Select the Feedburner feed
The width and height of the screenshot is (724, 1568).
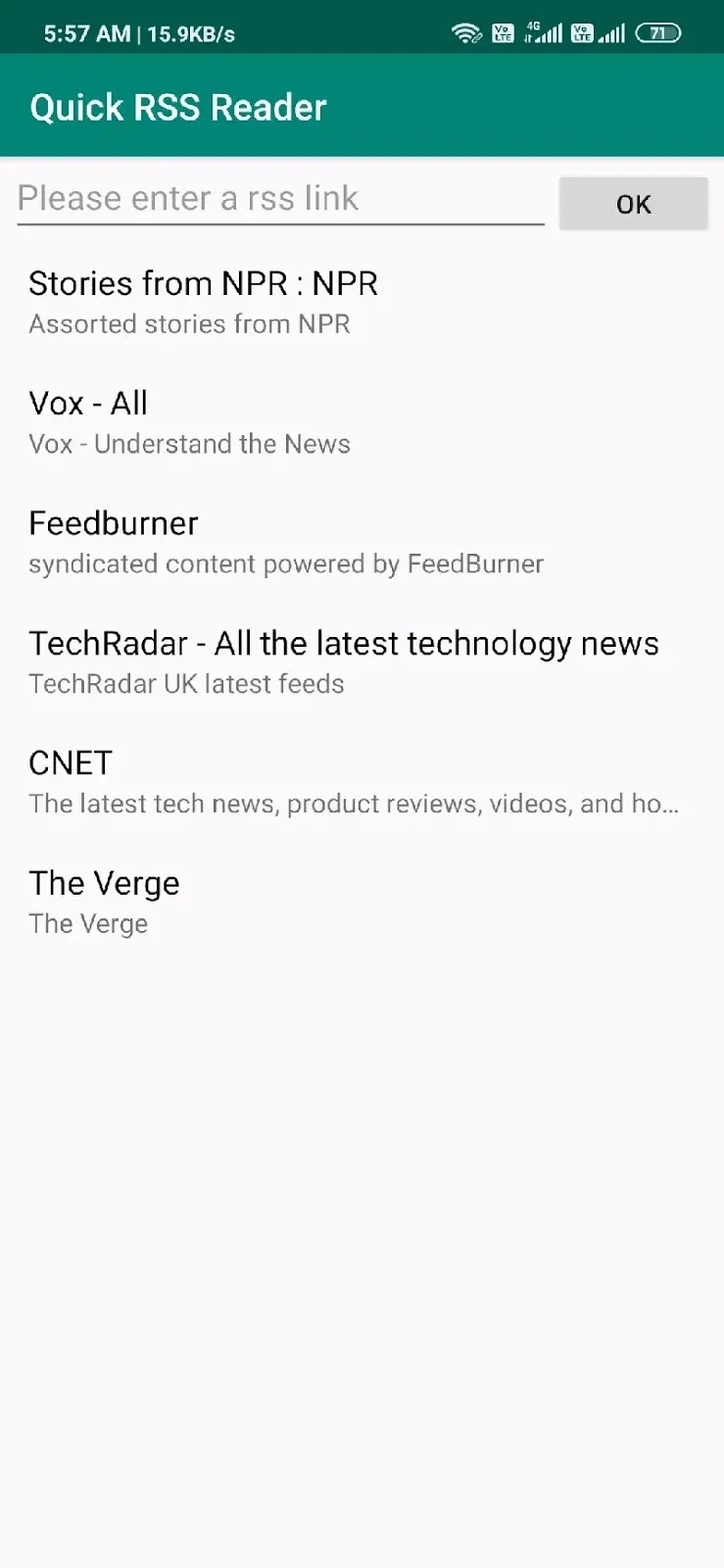[362, 542]
